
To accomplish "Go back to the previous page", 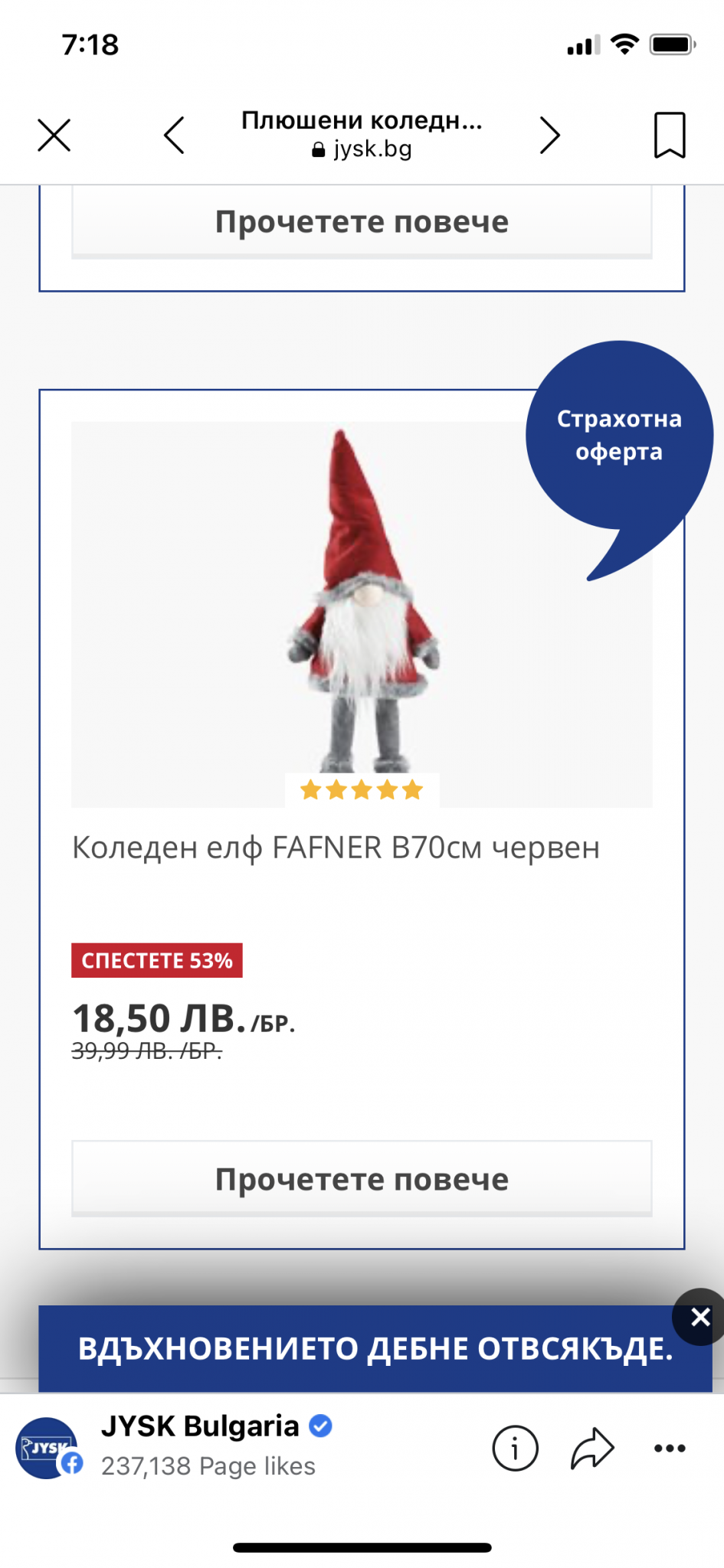I will 175,136.
